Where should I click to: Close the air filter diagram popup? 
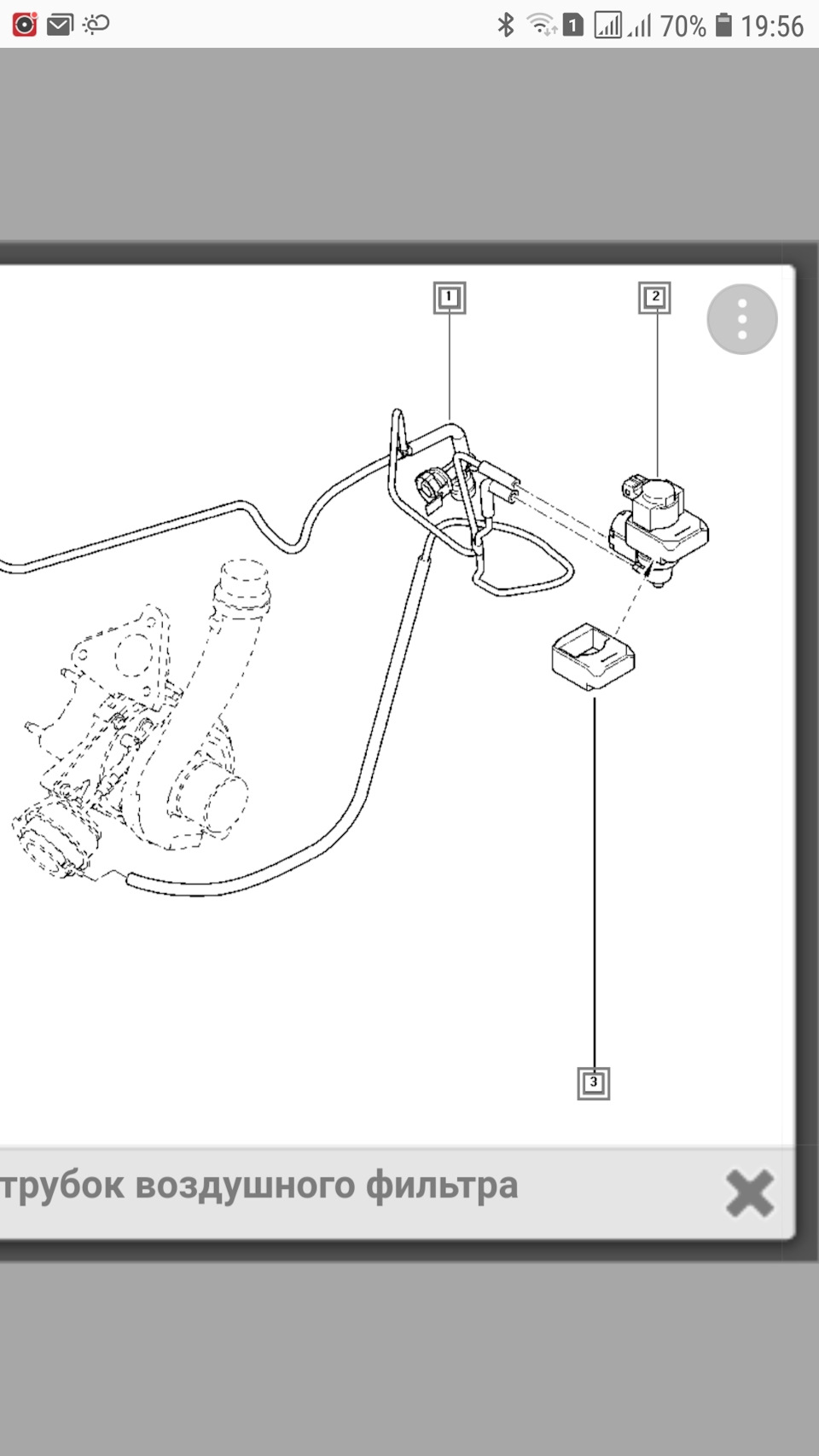[750, 1192]
